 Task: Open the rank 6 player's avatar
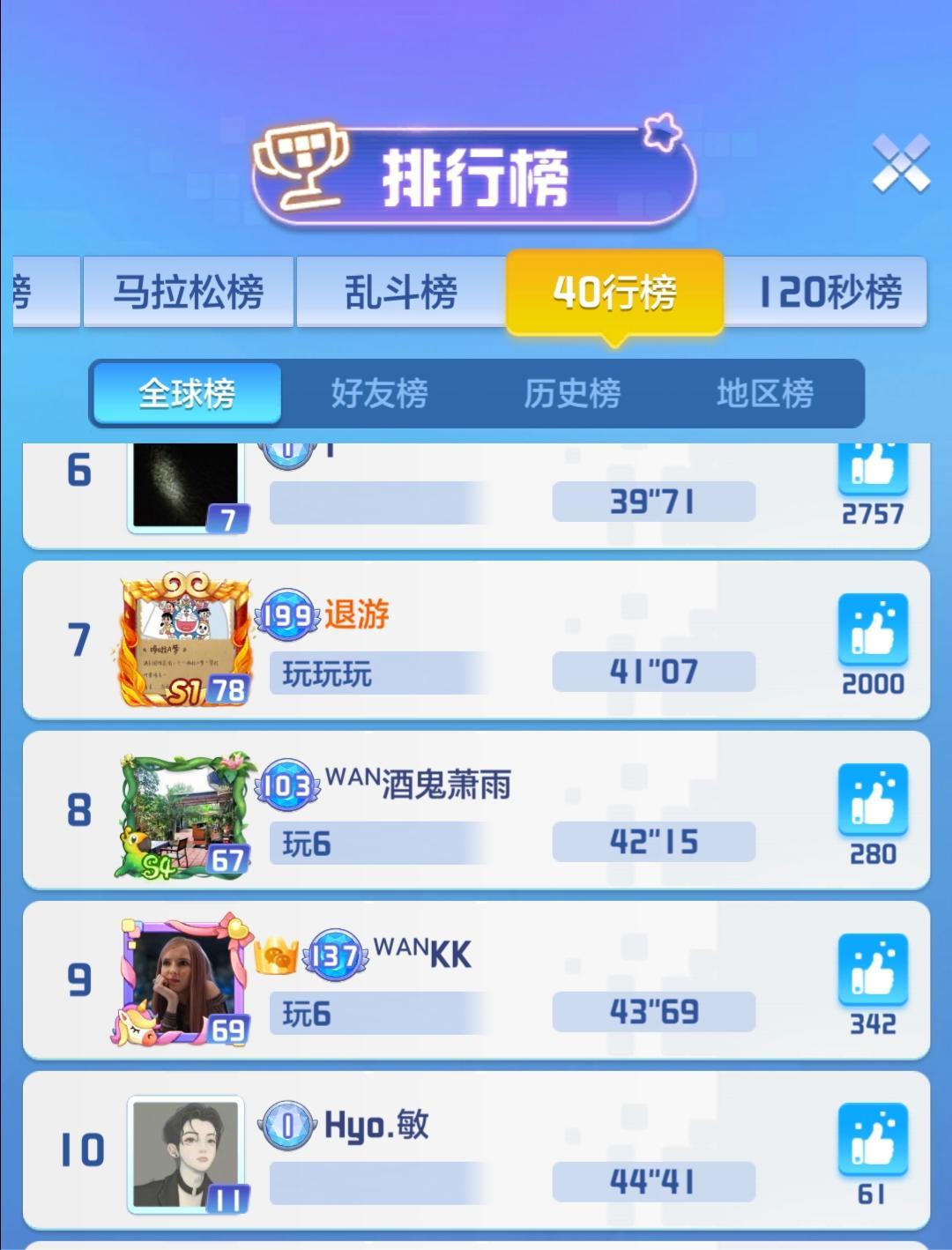point(185,485)
